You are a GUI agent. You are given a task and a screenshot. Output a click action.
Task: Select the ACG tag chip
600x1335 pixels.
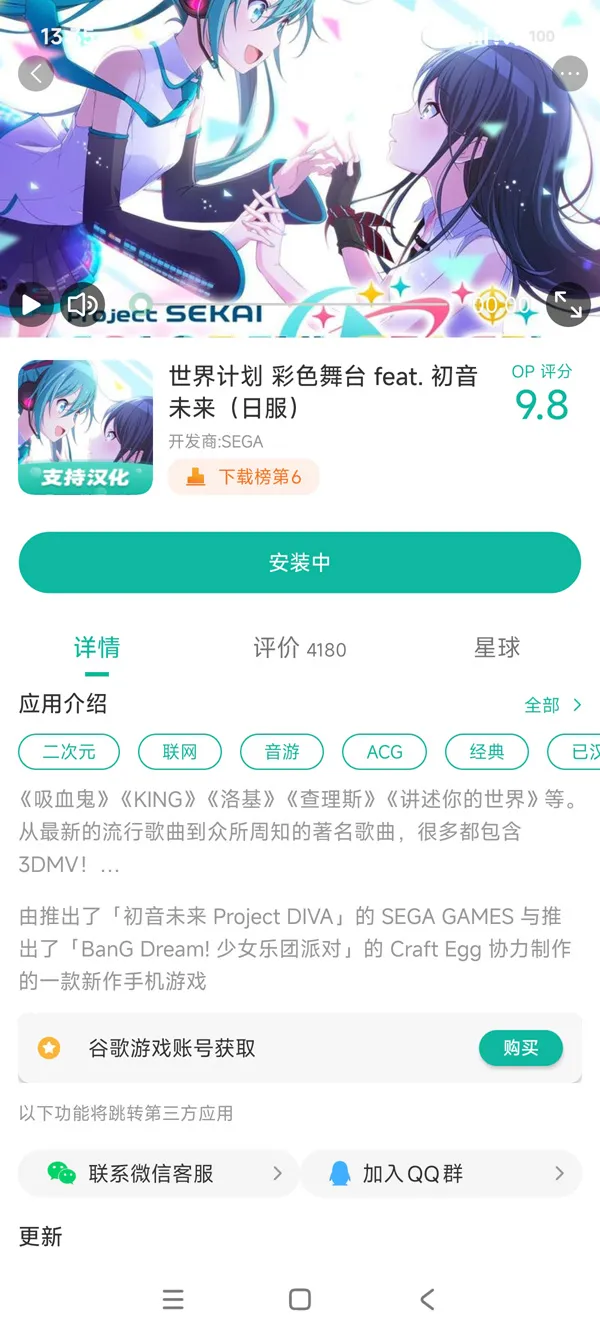pos(384,752)
